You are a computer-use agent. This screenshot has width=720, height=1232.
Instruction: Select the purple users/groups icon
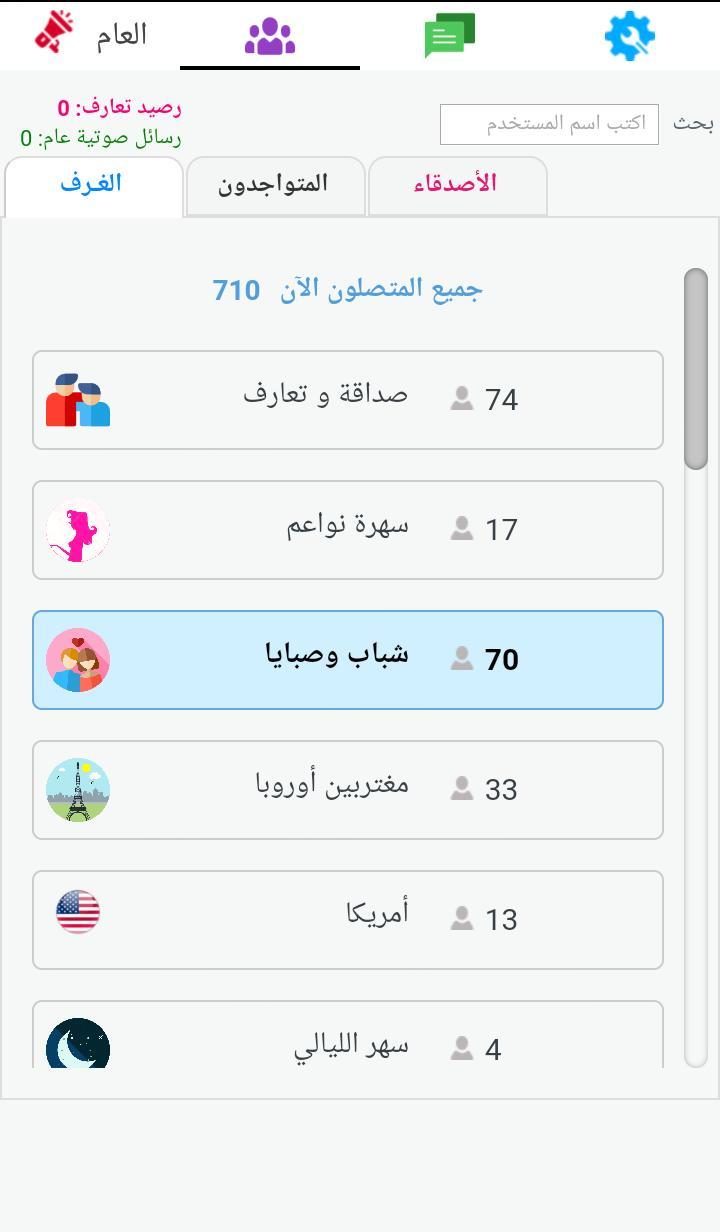coord(268,33)
